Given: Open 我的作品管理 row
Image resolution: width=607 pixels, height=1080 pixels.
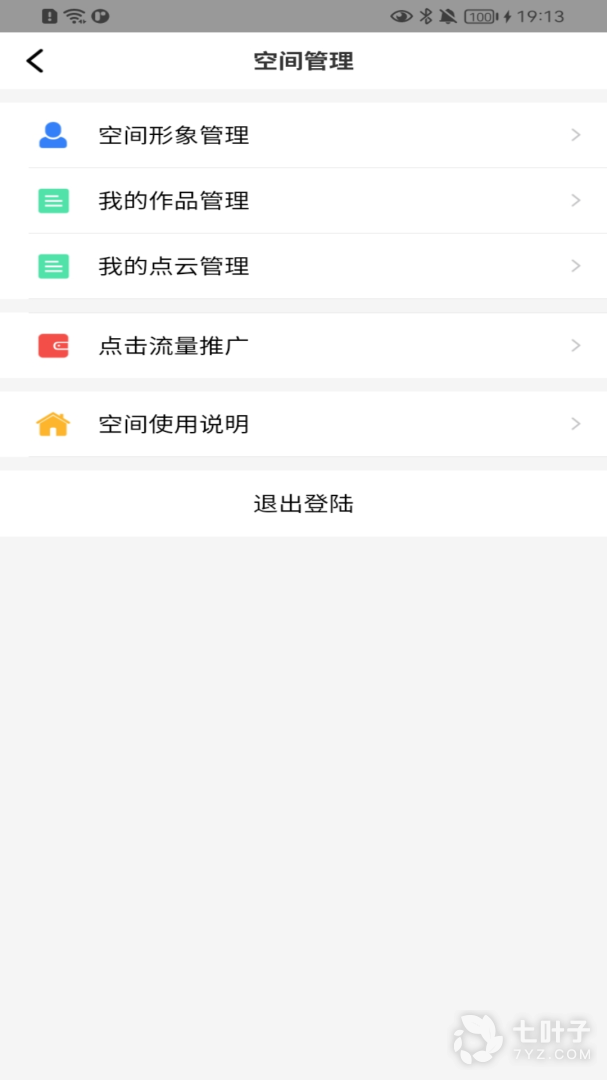Looking at the screenshot, I should click(x=303, y=201).
